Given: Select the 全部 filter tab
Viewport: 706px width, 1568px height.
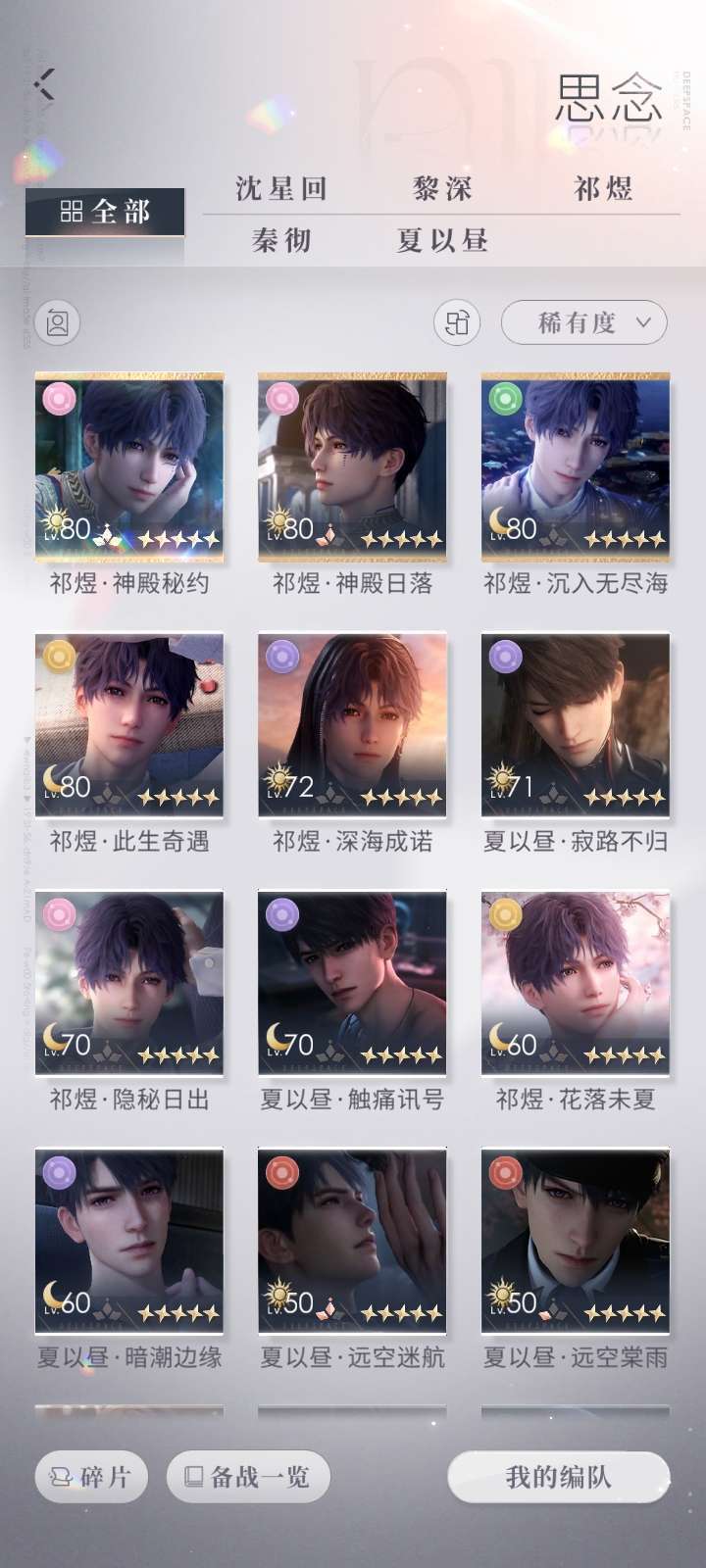Looking at the screenshot, I should pyautogui.click(x=105, y=212).
